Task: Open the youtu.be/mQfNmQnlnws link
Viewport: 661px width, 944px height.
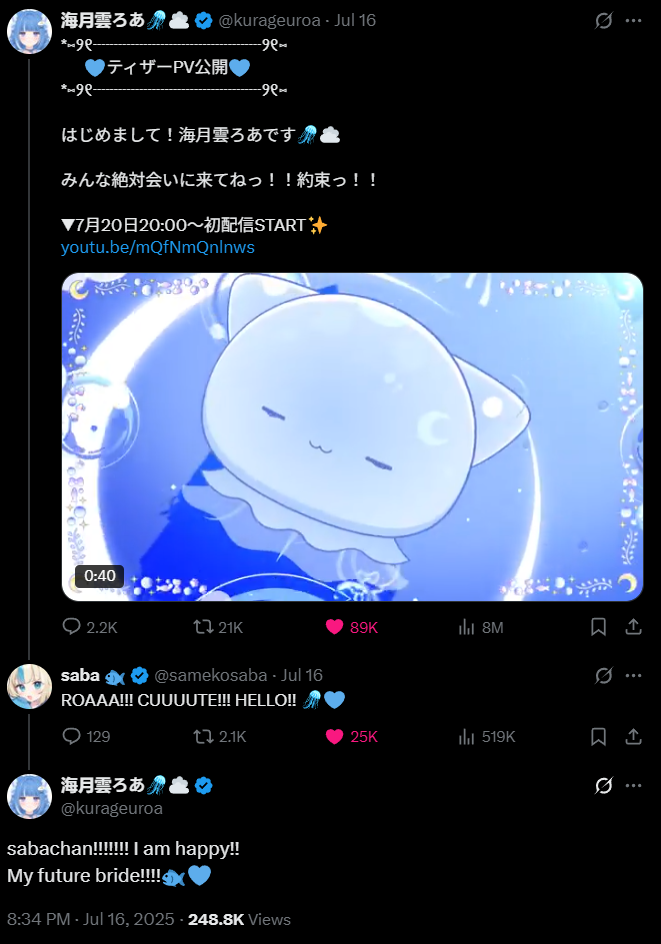Action: (158, 247)
